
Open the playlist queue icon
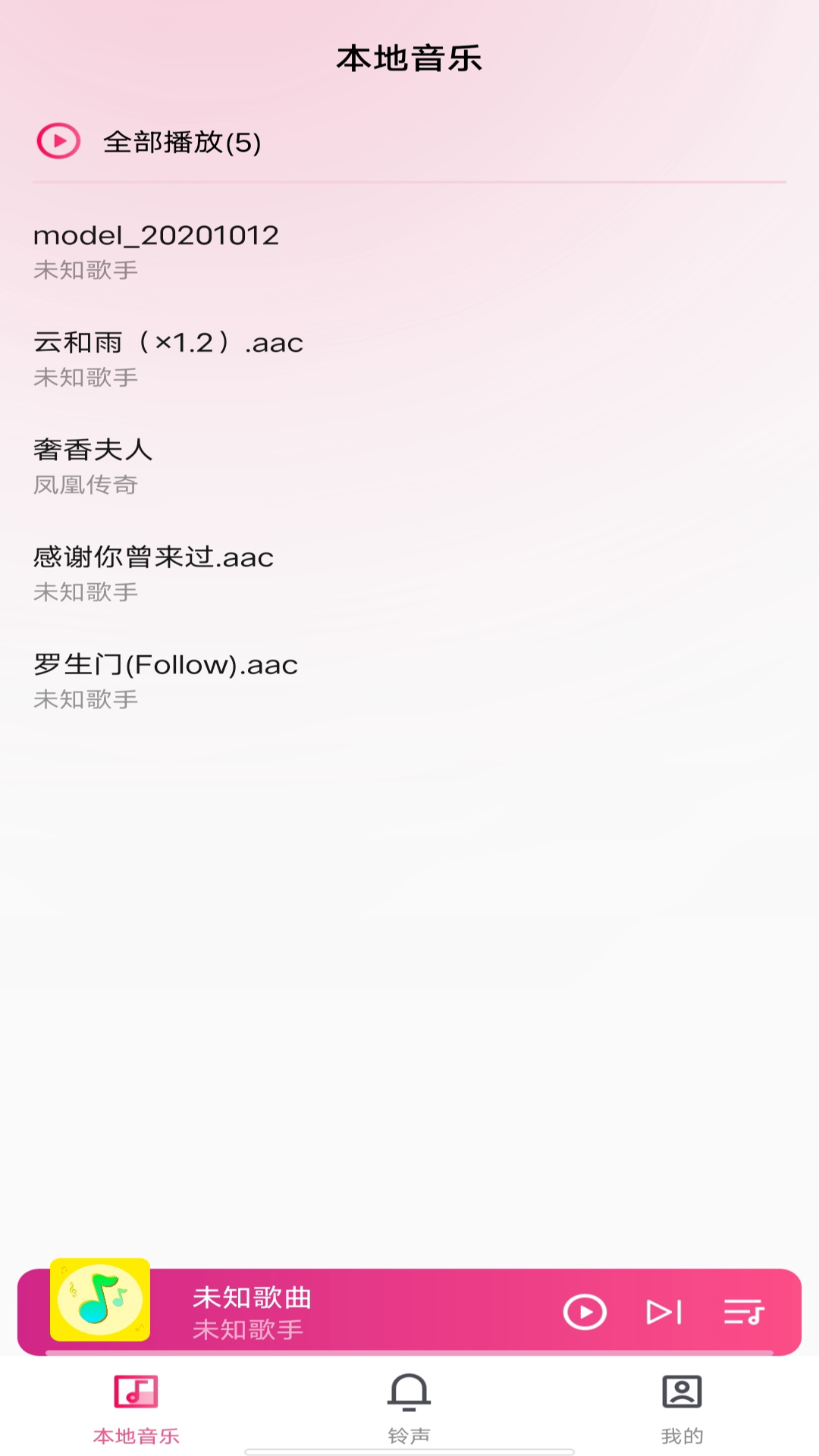point(743,1312)
